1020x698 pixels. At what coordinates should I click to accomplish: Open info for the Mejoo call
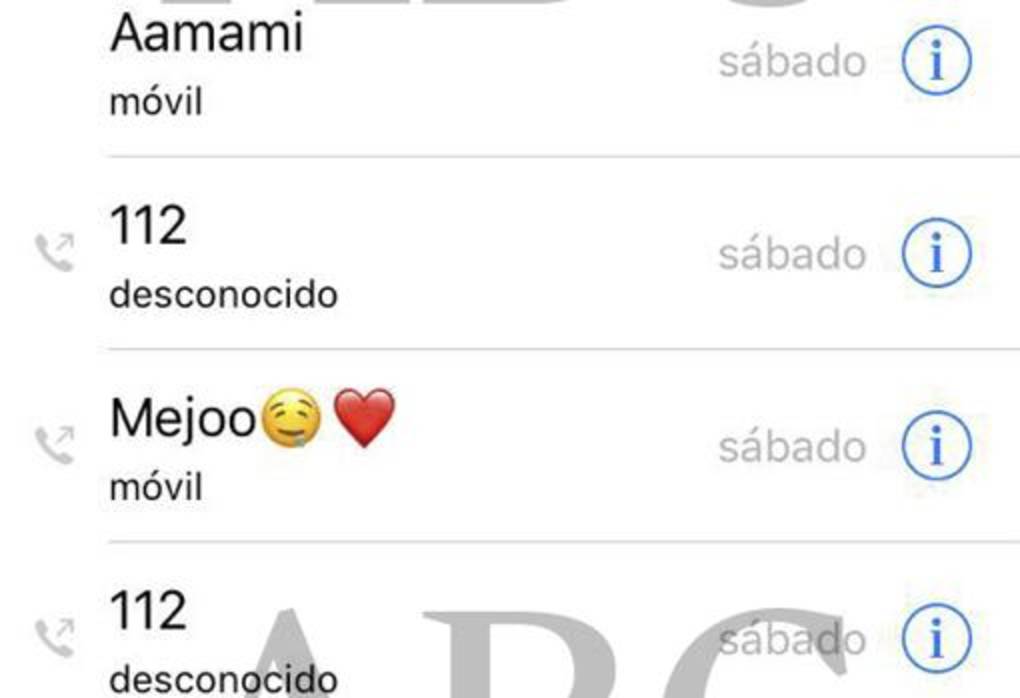936,446
